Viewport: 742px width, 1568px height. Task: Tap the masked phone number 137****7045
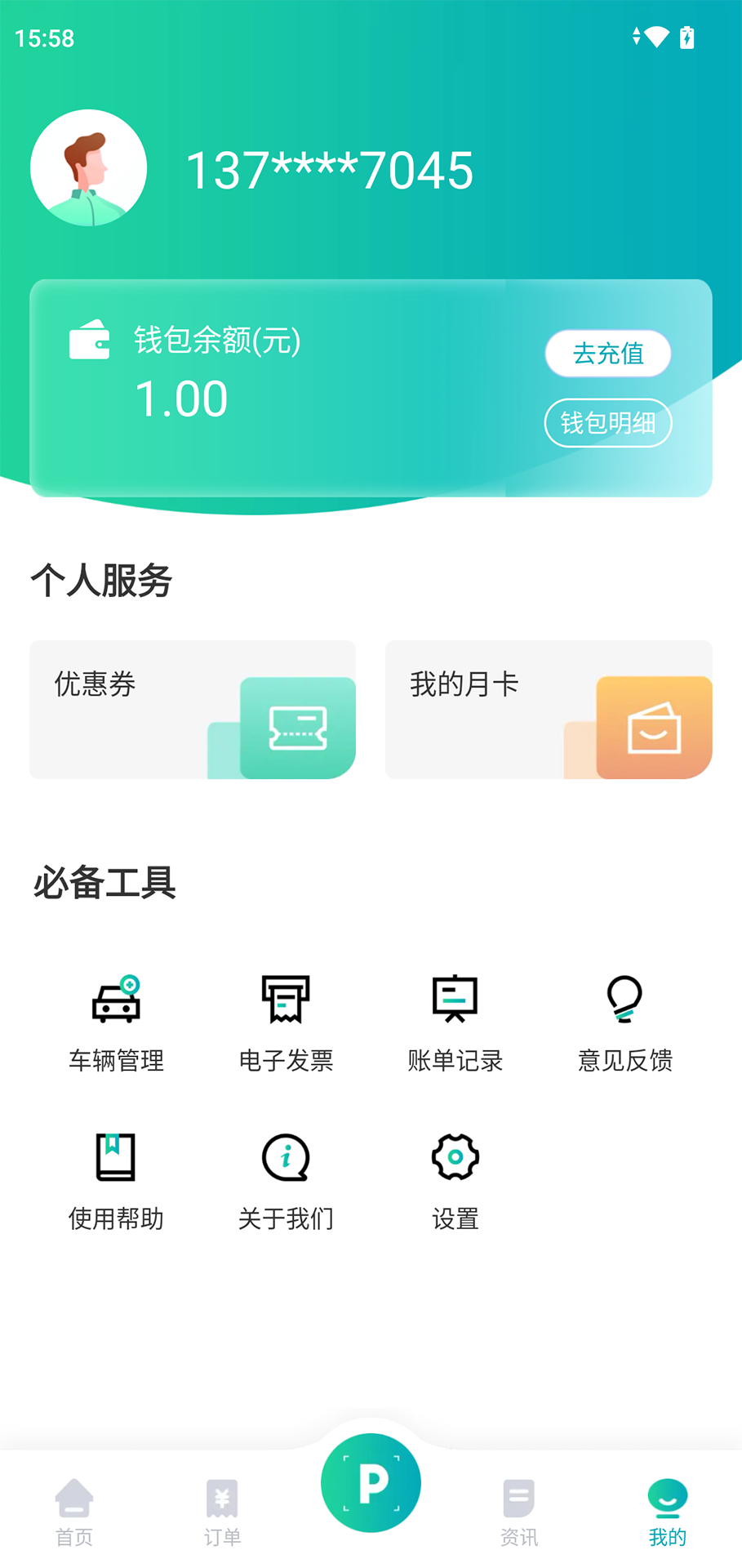click(x=330, y=169)
